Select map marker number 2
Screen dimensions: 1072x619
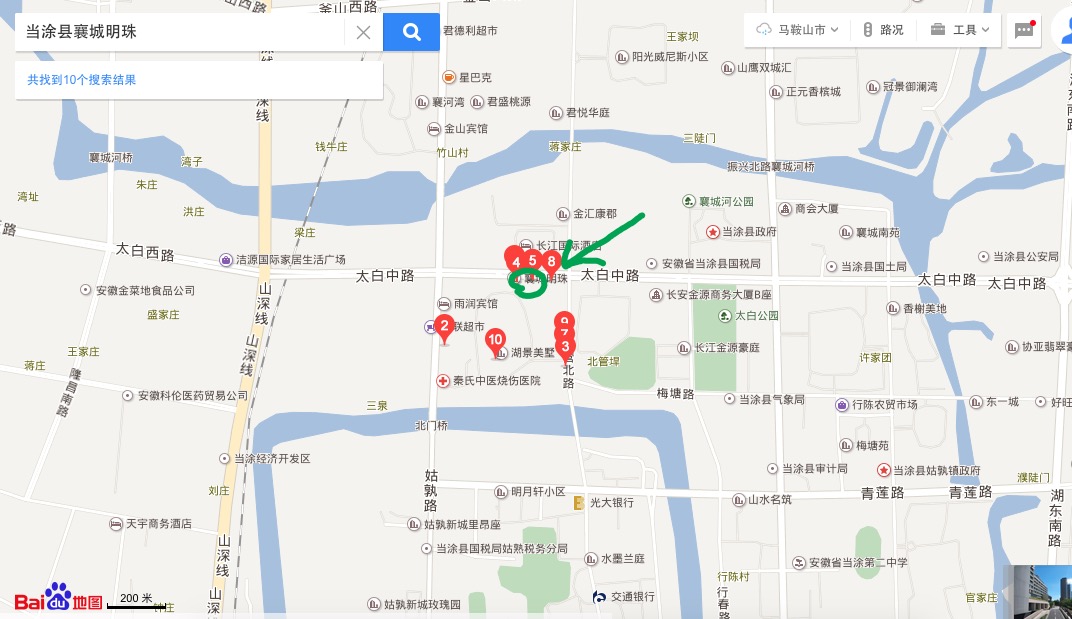point(445,325)
